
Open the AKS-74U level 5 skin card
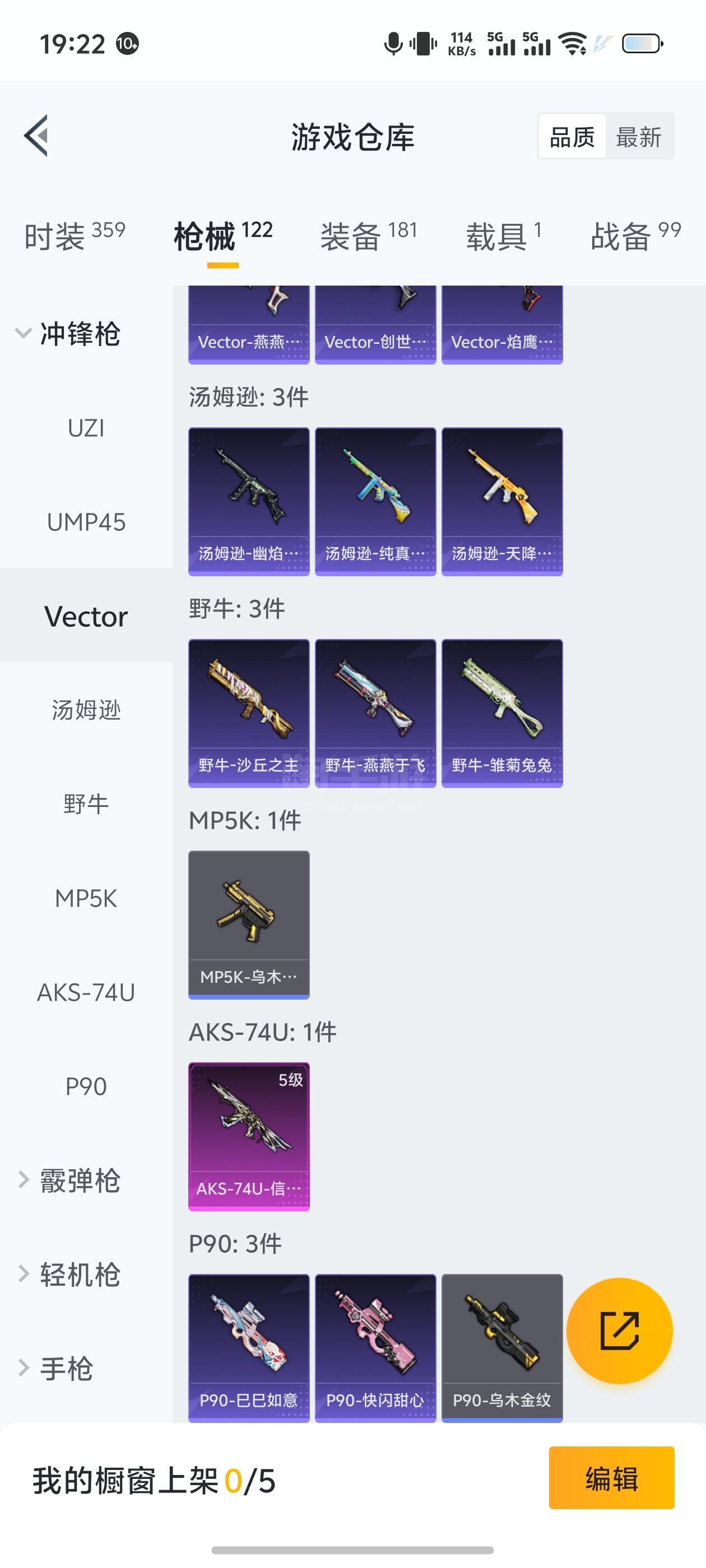(249, 1136)
